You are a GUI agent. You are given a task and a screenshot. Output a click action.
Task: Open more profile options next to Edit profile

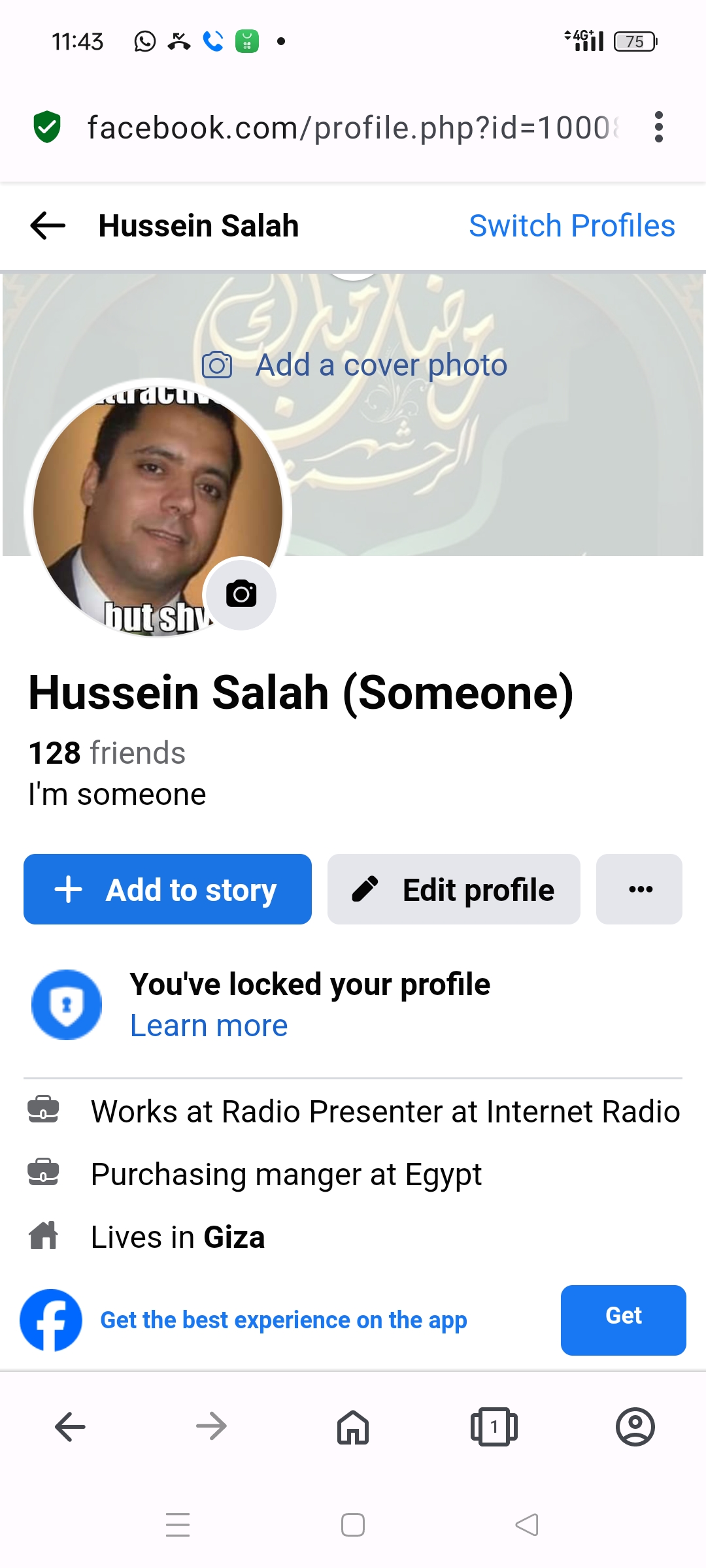click(x=639, y=889)
